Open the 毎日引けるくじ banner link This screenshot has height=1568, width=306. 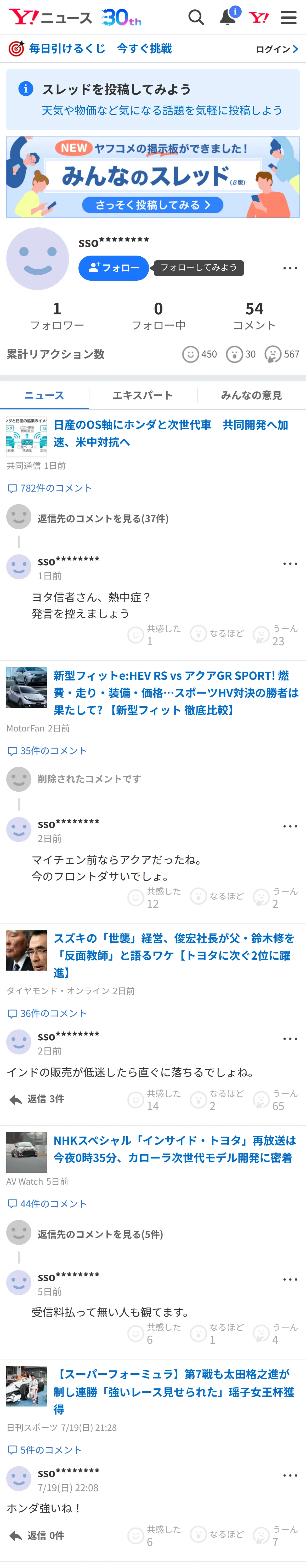click(90, 49)
